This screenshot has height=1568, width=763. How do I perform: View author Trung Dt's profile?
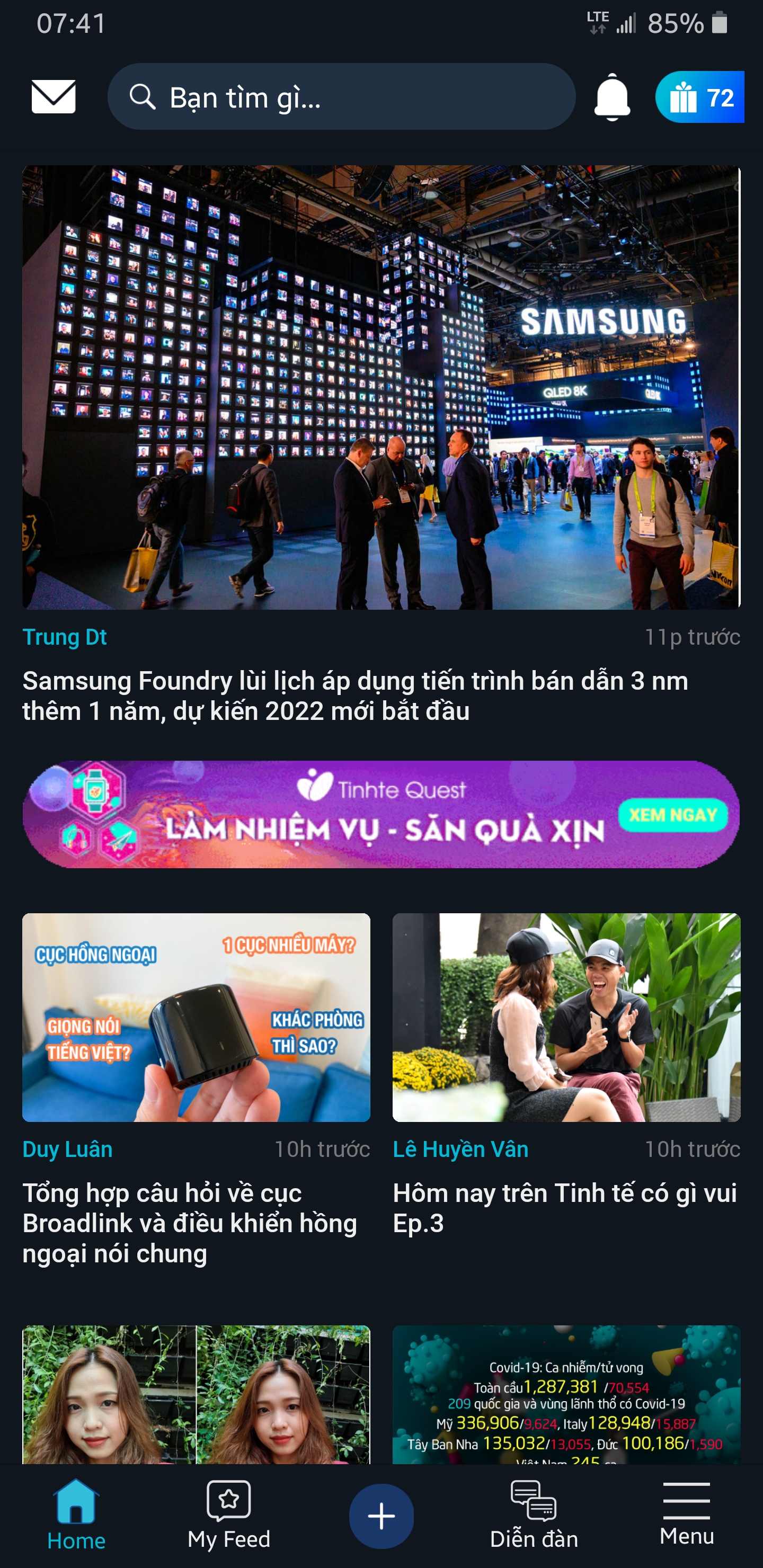point(65,637)
